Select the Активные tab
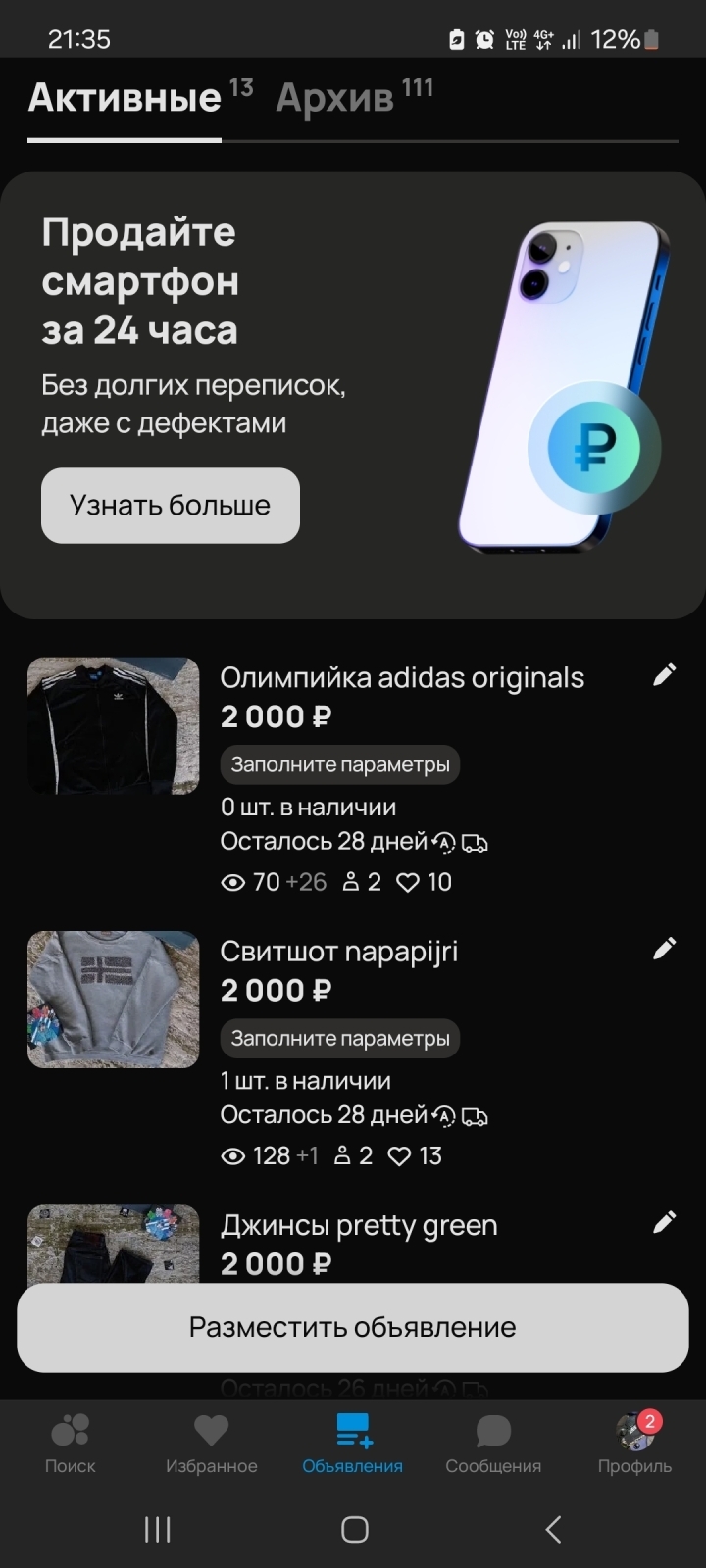Viewport: 706px width, 1568px height. (x=125, y=98)
